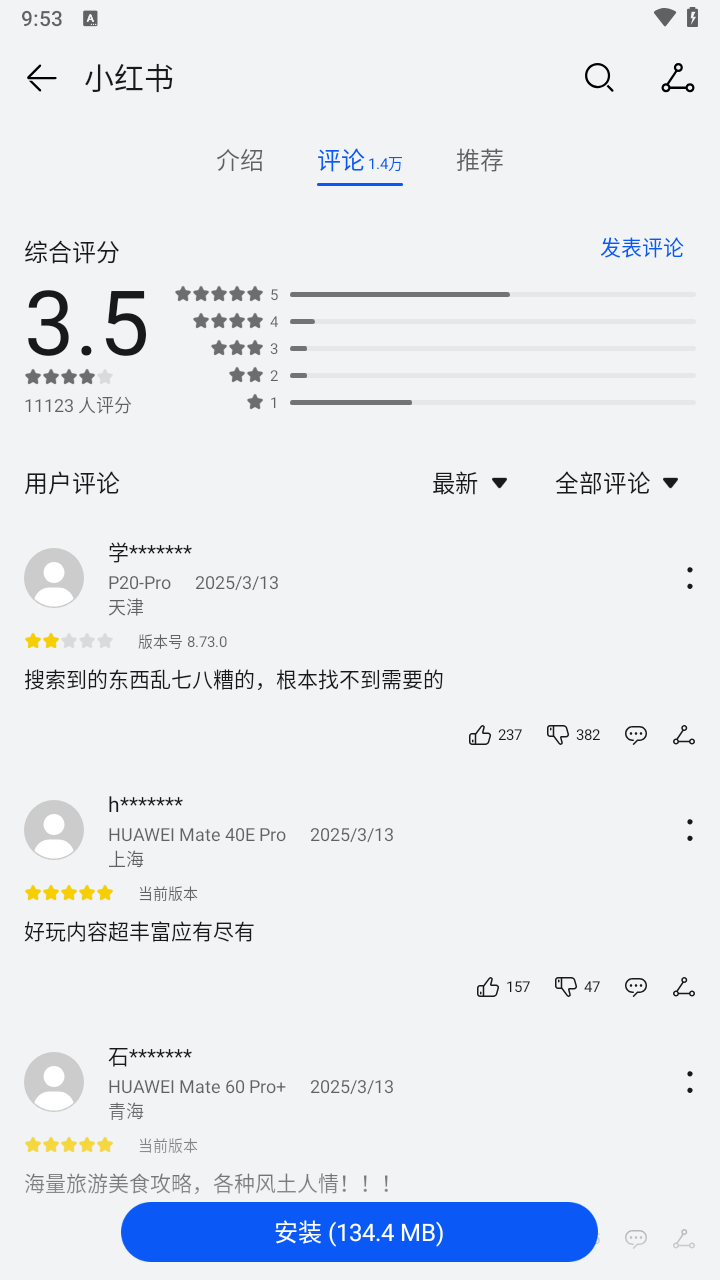Screen dimensions: 720x1280
Task: Reply to the review from 学*******
Action: (636, 735)
